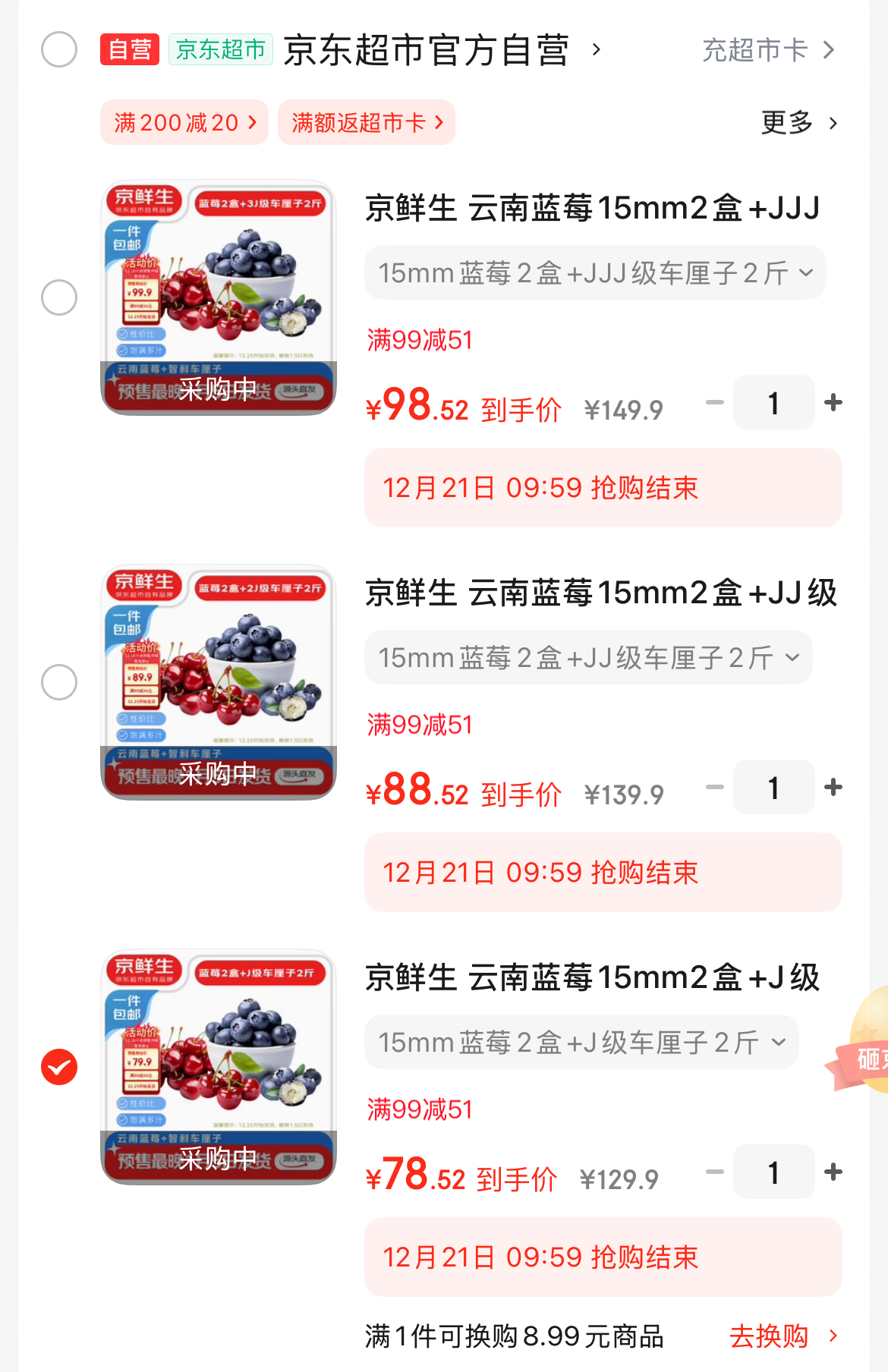This screenshot has width=888, height=1372.
Task: Go to 去换购 add-on offers
Action: pyautogui.click(x=783, y=1336)
